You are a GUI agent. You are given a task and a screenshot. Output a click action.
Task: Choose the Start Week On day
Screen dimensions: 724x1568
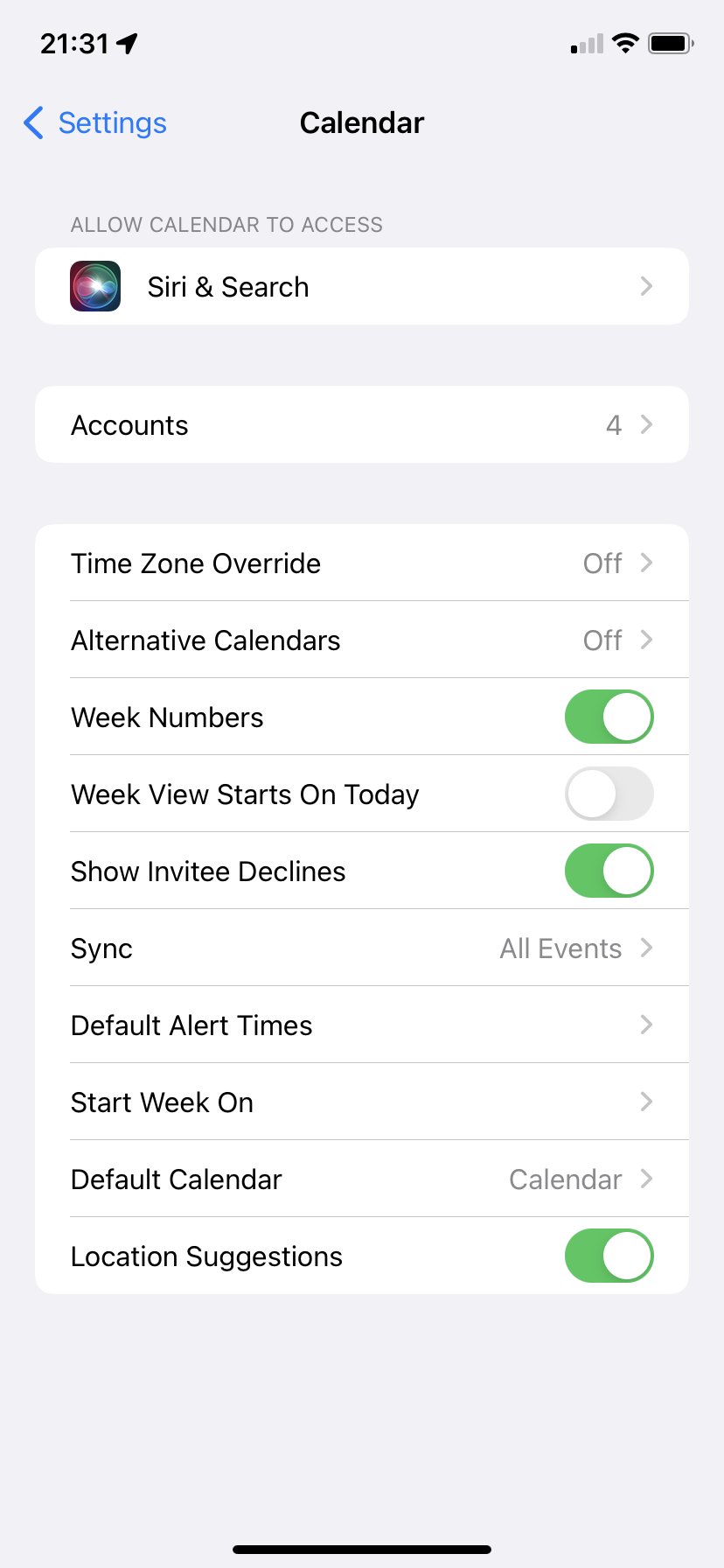pos(362,1102)
